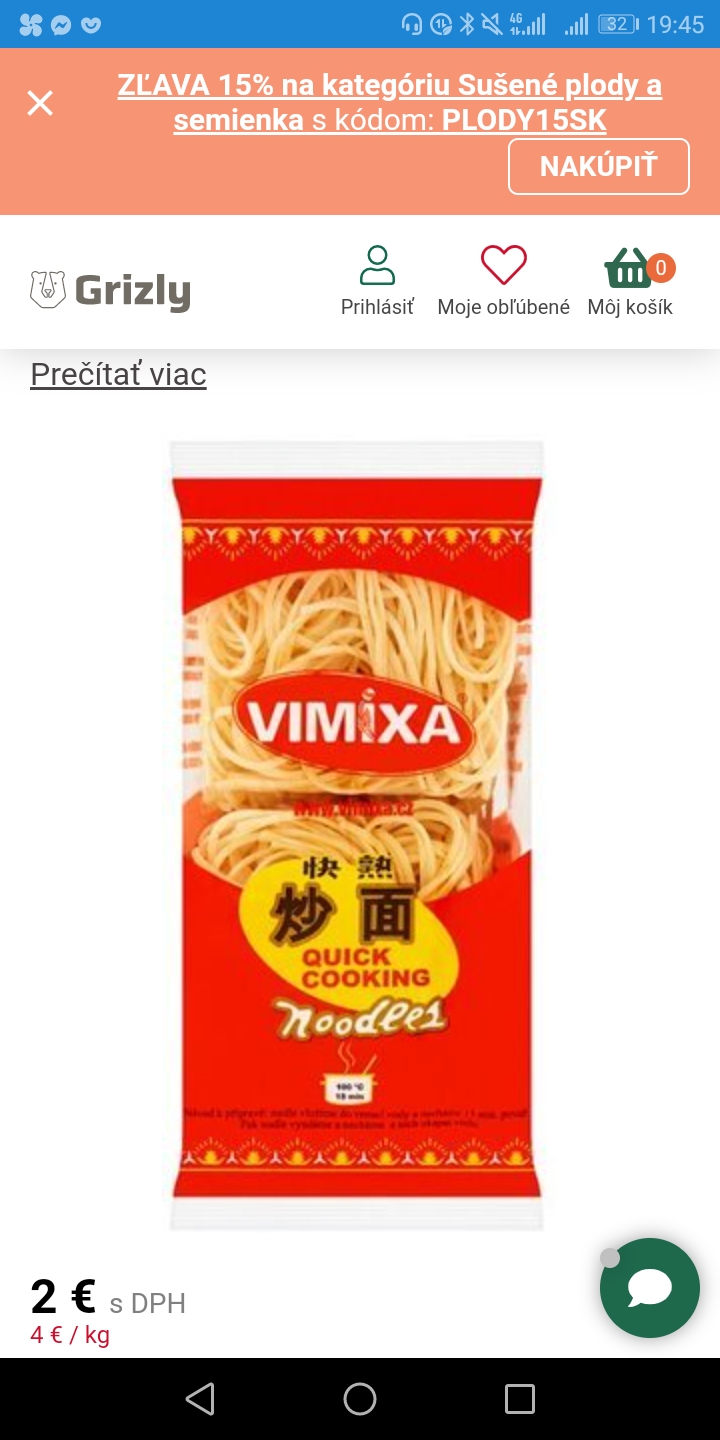This screenshot has height=1440, width=720.
Task: Go to the Grizly home page
Action: [111, 291]
